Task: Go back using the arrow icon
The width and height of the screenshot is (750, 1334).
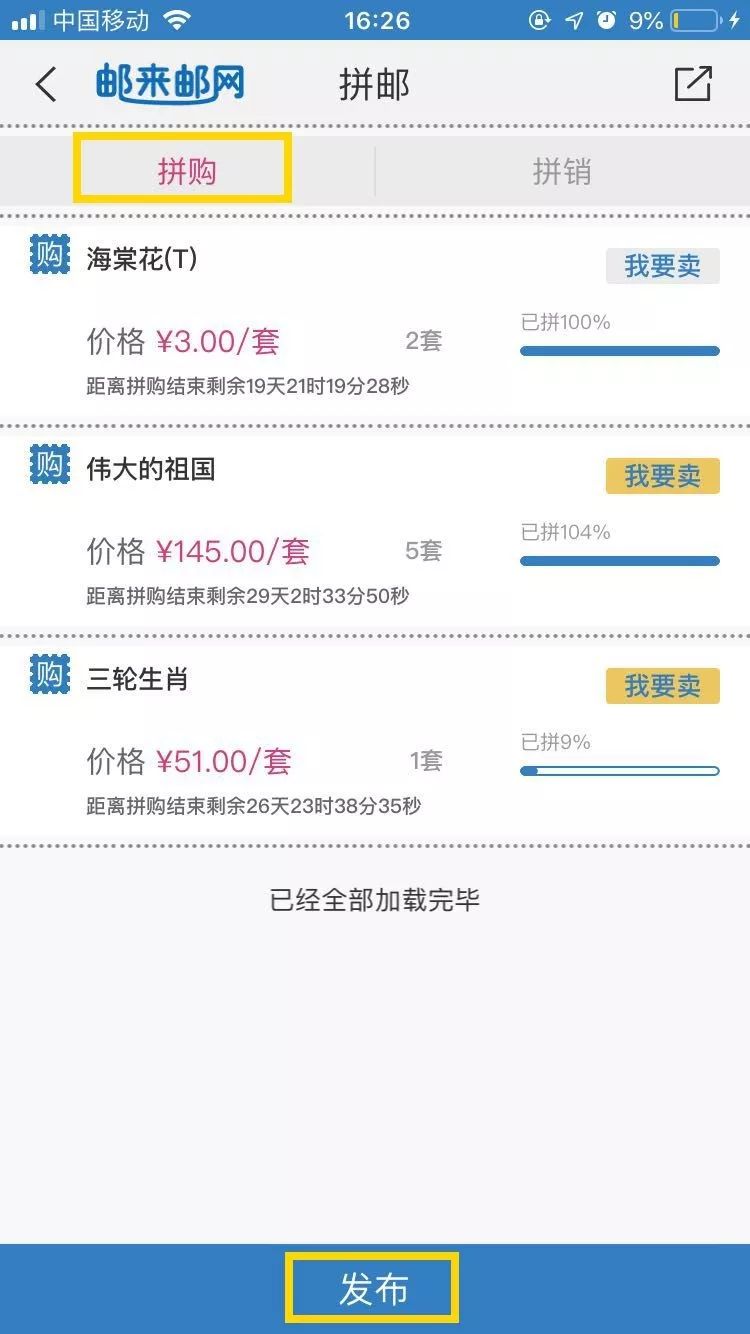Action: point(46,85)
